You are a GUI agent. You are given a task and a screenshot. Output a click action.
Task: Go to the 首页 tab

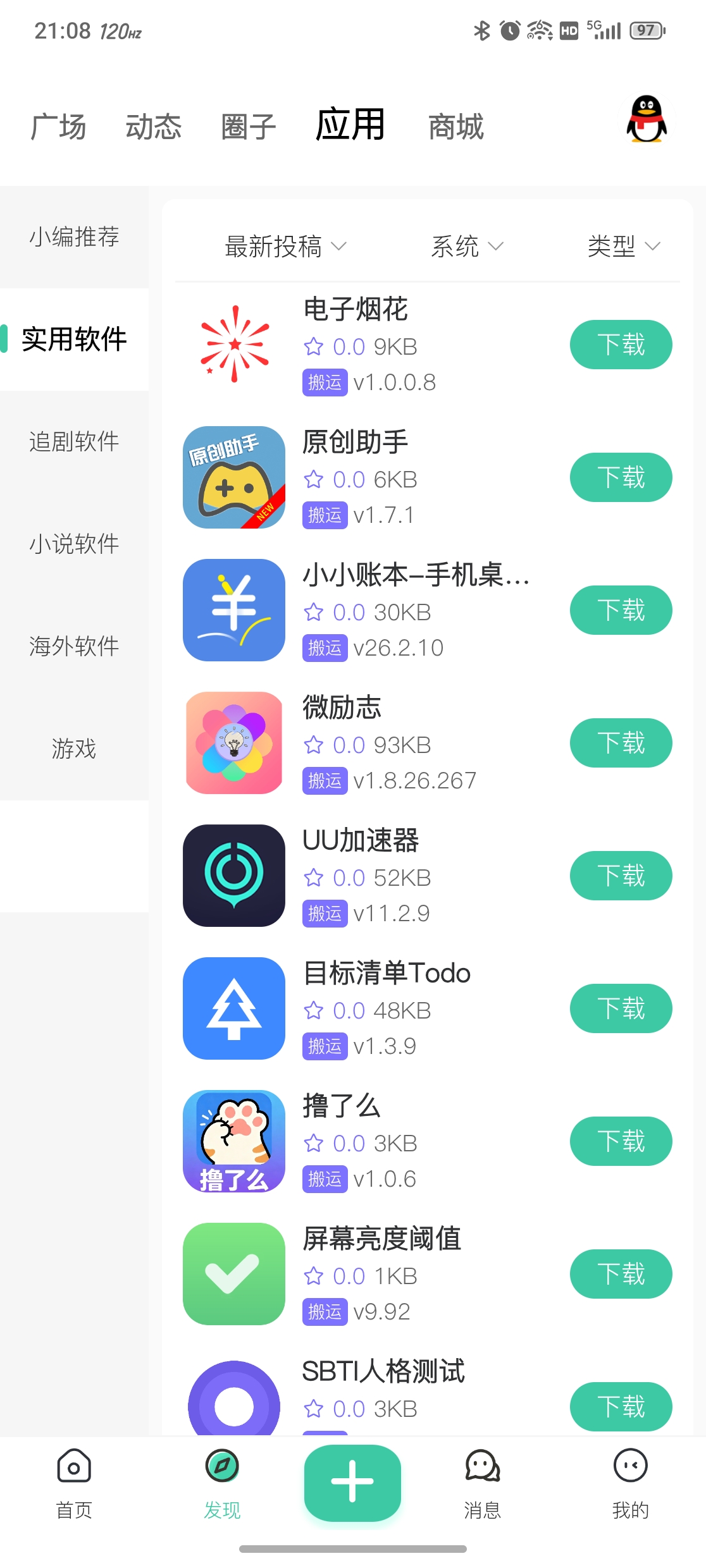74,1483
